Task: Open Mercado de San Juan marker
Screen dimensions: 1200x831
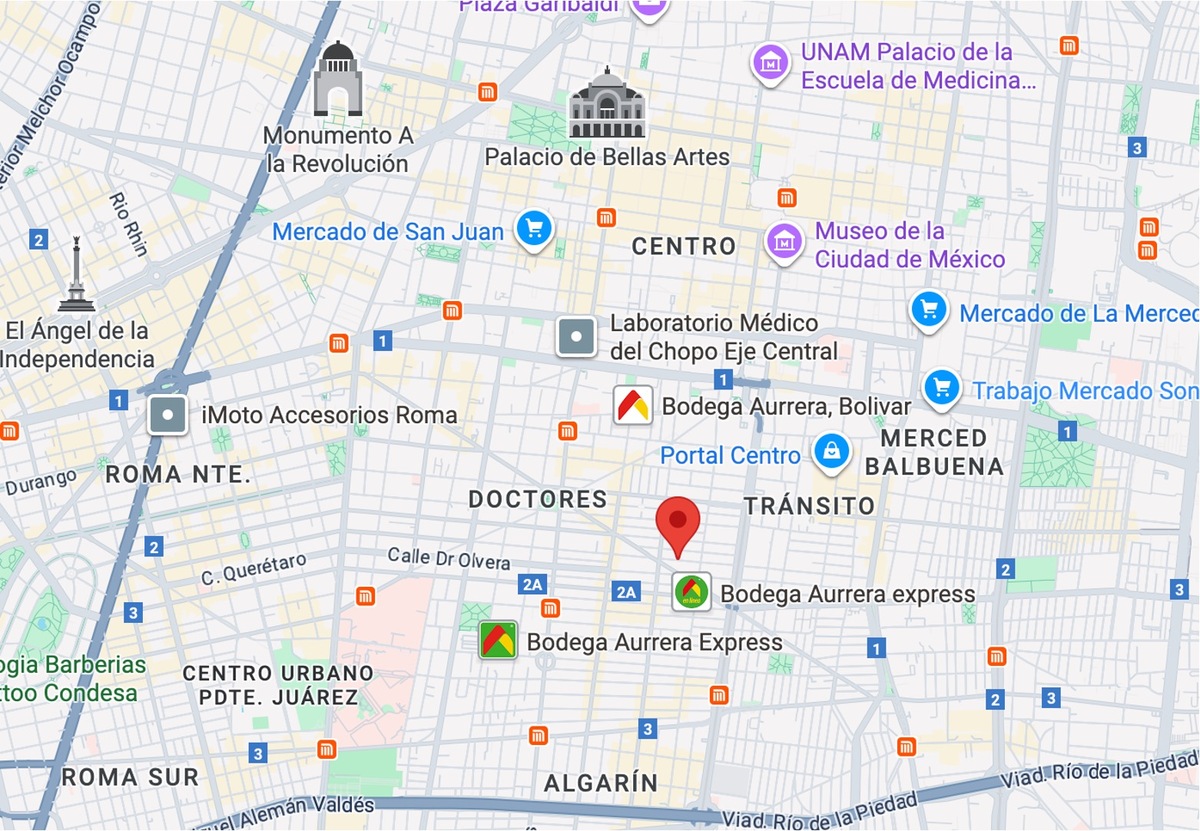Action: (534, 230)
